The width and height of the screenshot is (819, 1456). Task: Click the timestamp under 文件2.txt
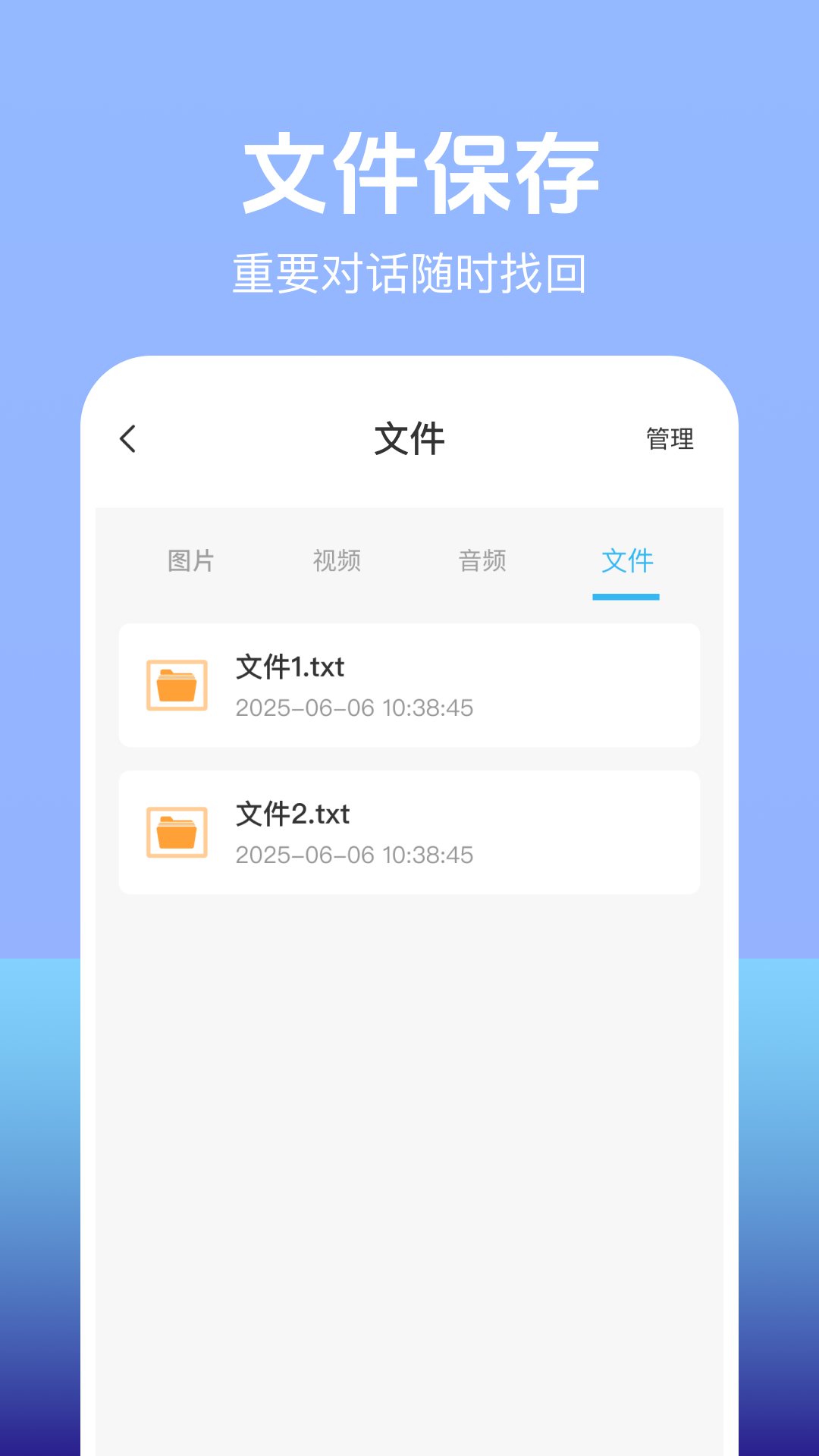point(354,855)
